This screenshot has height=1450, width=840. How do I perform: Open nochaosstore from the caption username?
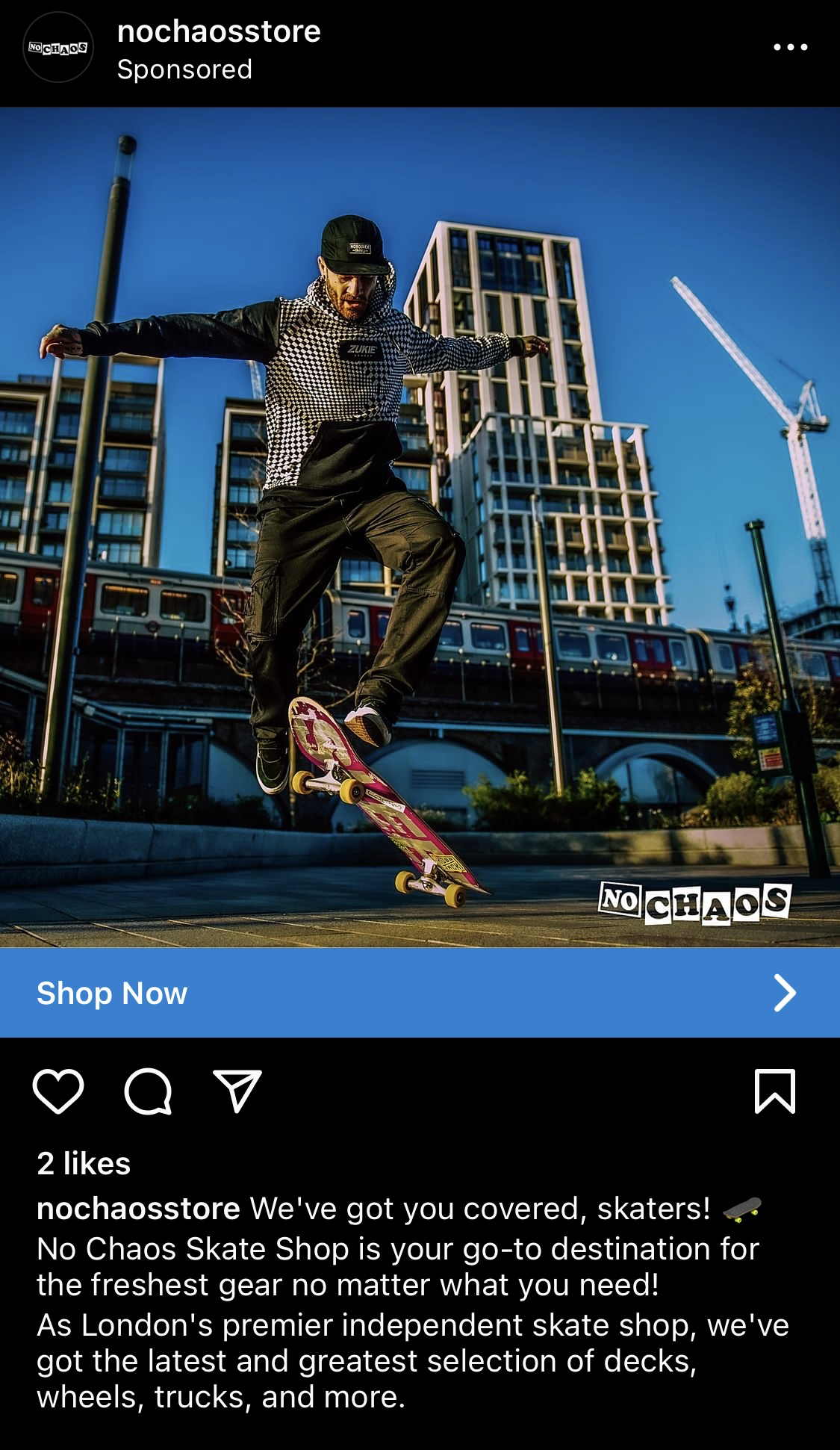pos(138,1209)
